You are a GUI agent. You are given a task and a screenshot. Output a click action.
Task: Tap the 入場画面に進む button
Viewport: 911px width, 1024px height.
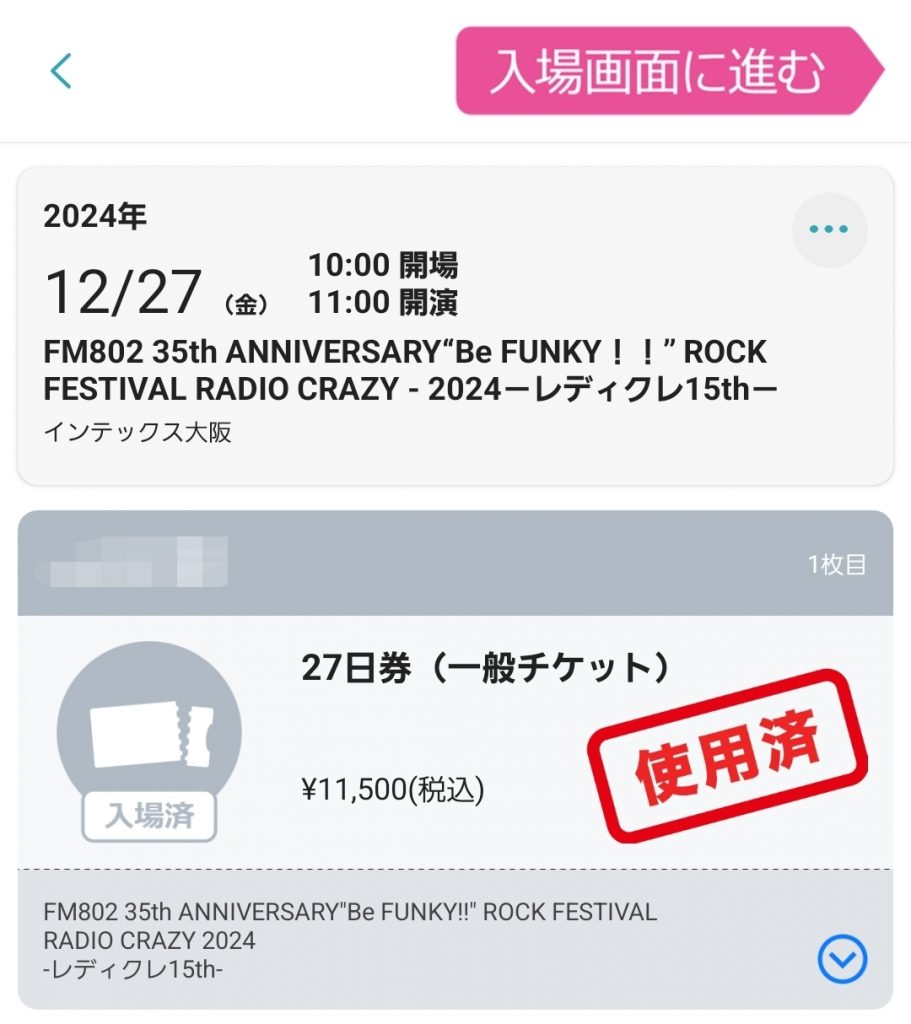660,71
